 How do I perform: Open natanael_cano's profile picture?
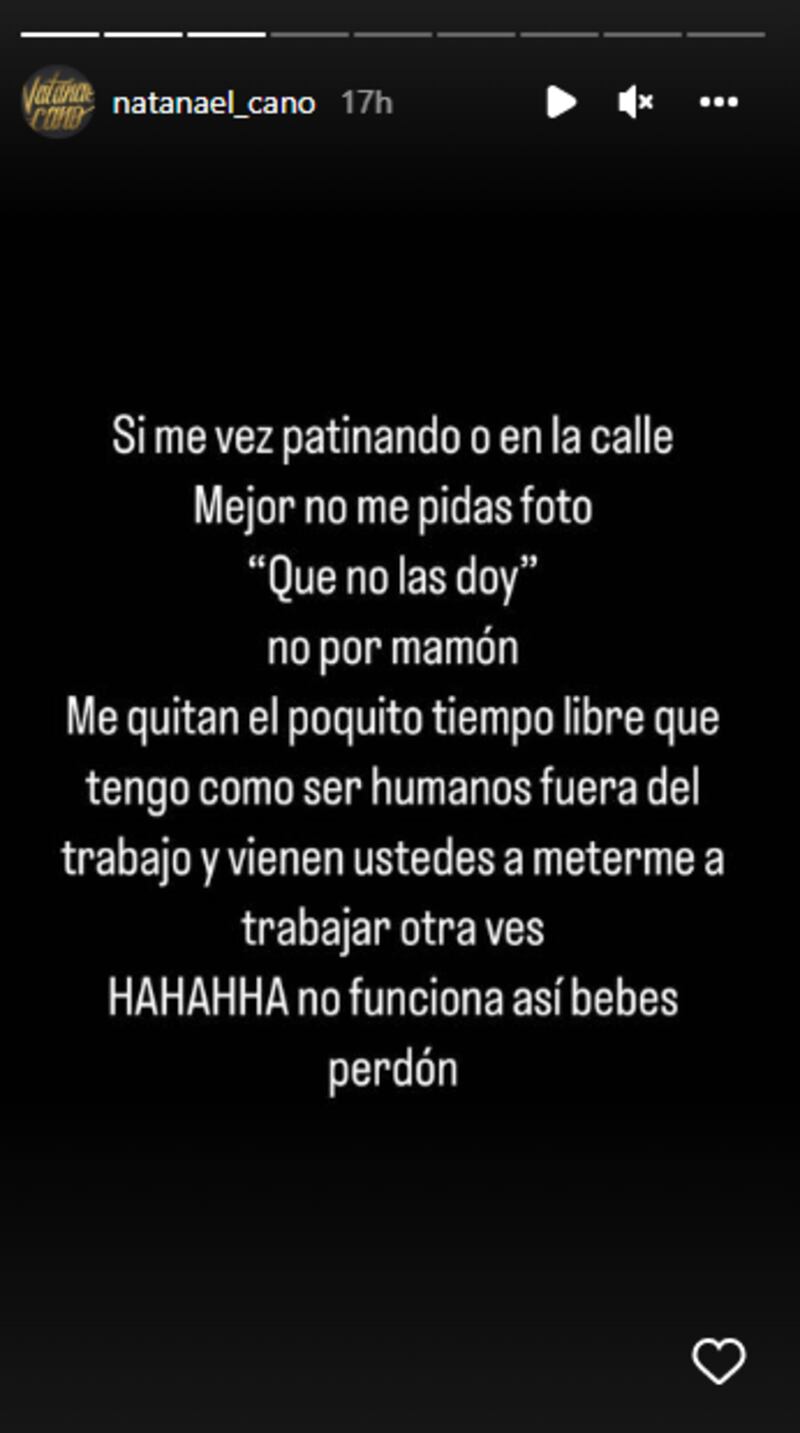point(58,102)
